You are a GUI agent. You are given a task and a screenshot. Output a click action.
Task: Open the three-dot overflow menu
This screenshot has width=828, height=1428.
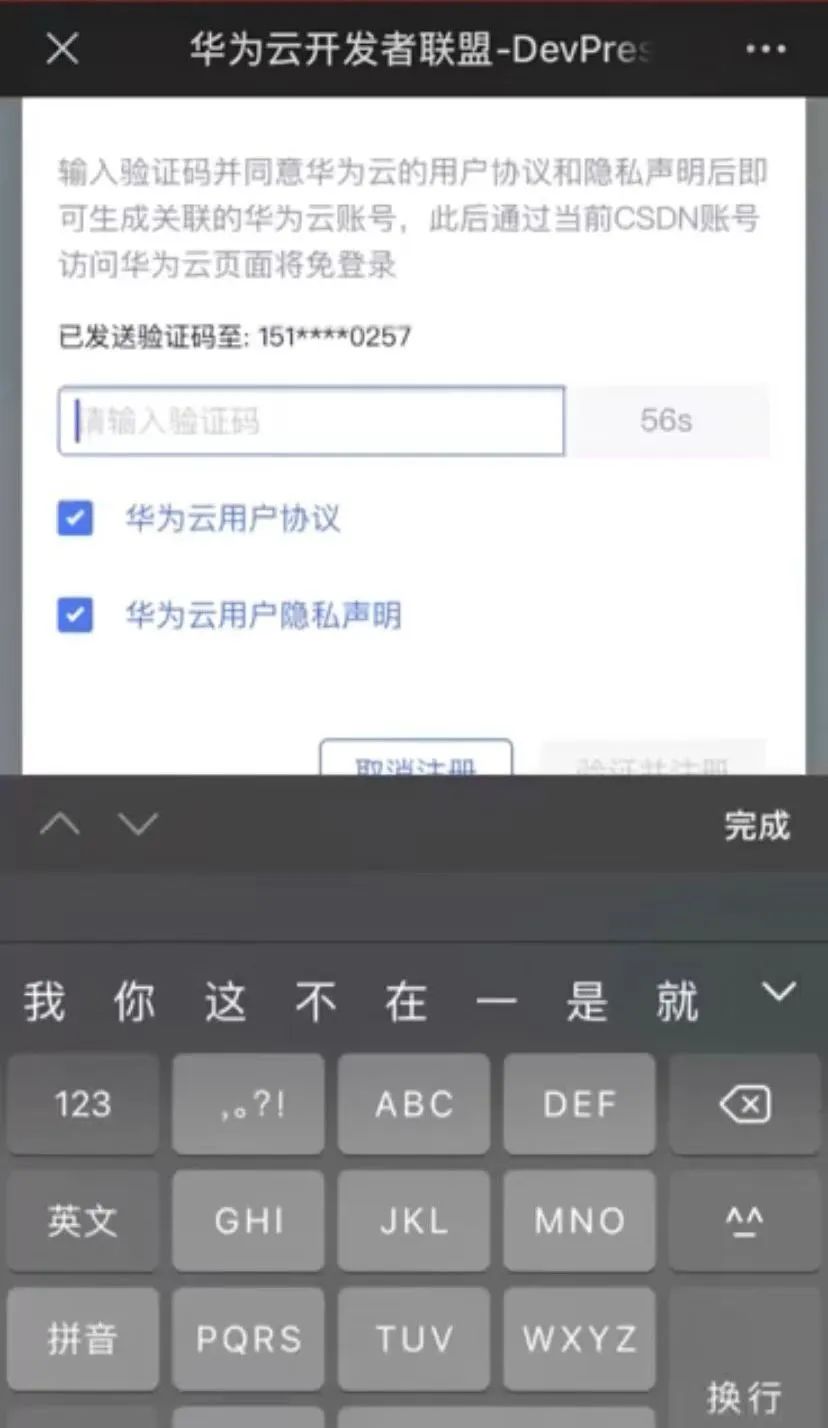click(x=766, y=48)
